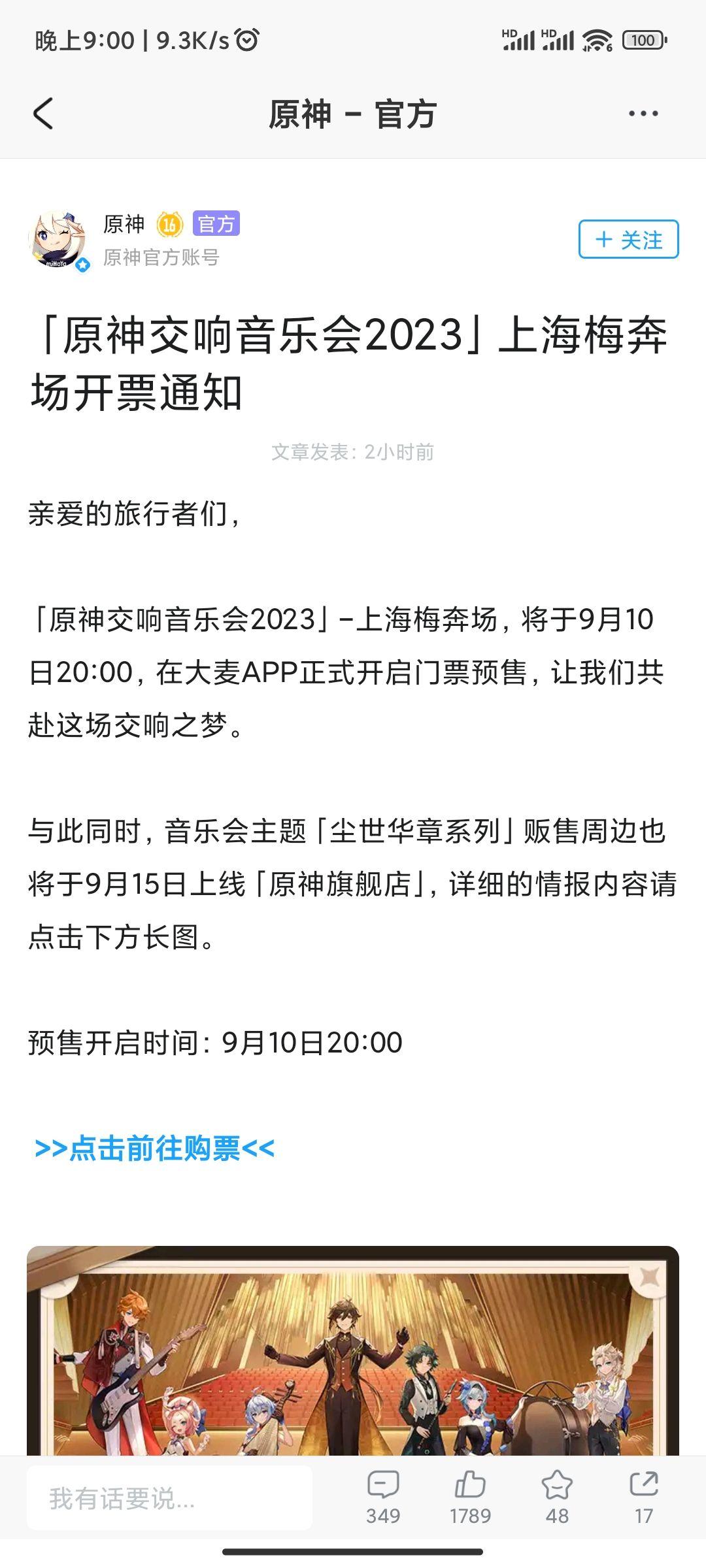Share this article
This screenshot has height=1568, width=706.
pos(644,1497)
